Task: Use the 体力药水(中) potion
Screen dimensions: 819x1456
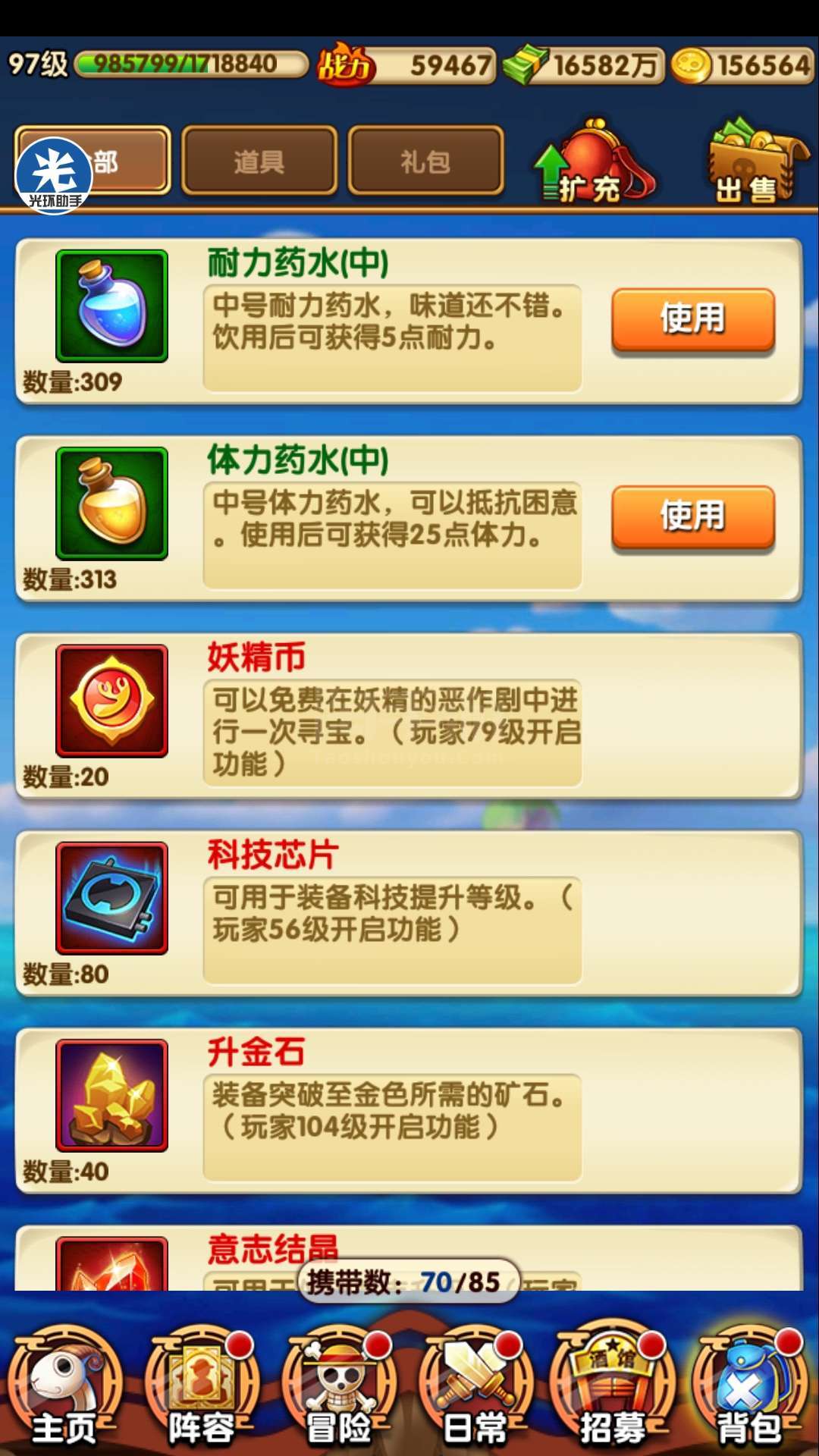Action: click(693, 517)
